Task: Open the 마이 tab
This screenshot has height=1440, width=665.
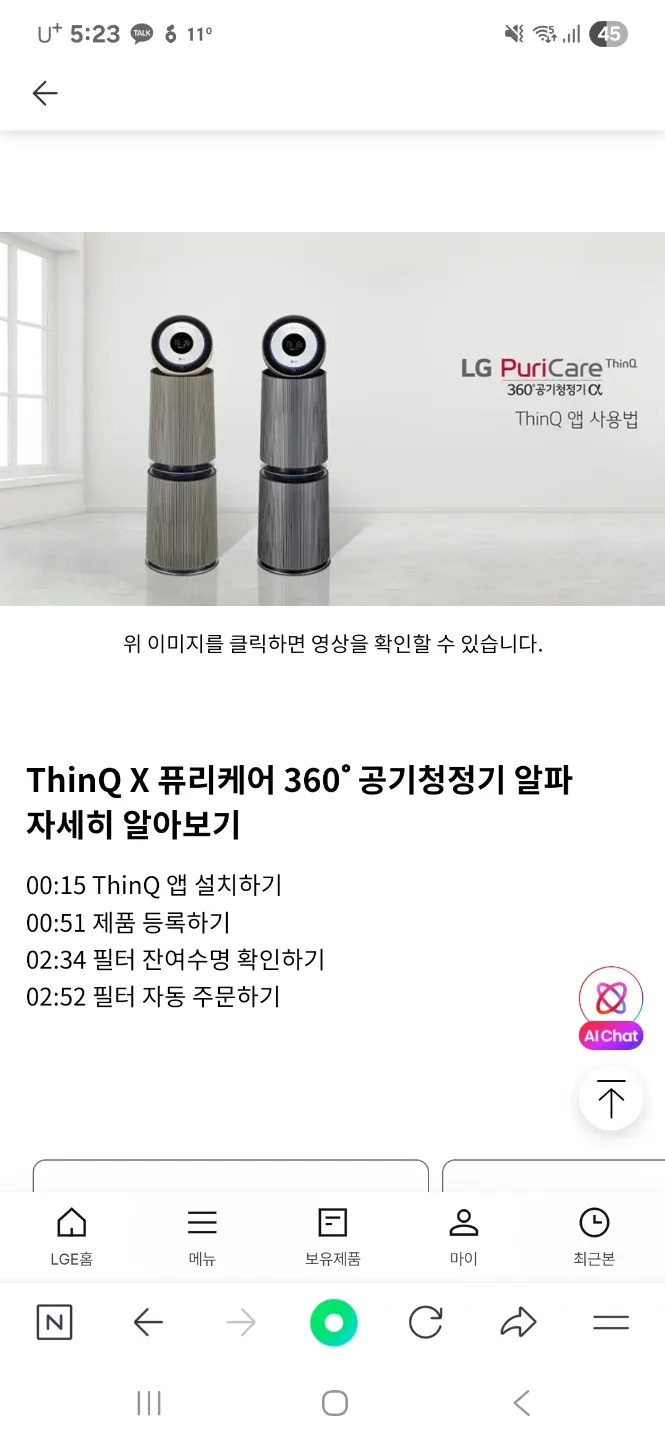Action: coord(463,1236)
